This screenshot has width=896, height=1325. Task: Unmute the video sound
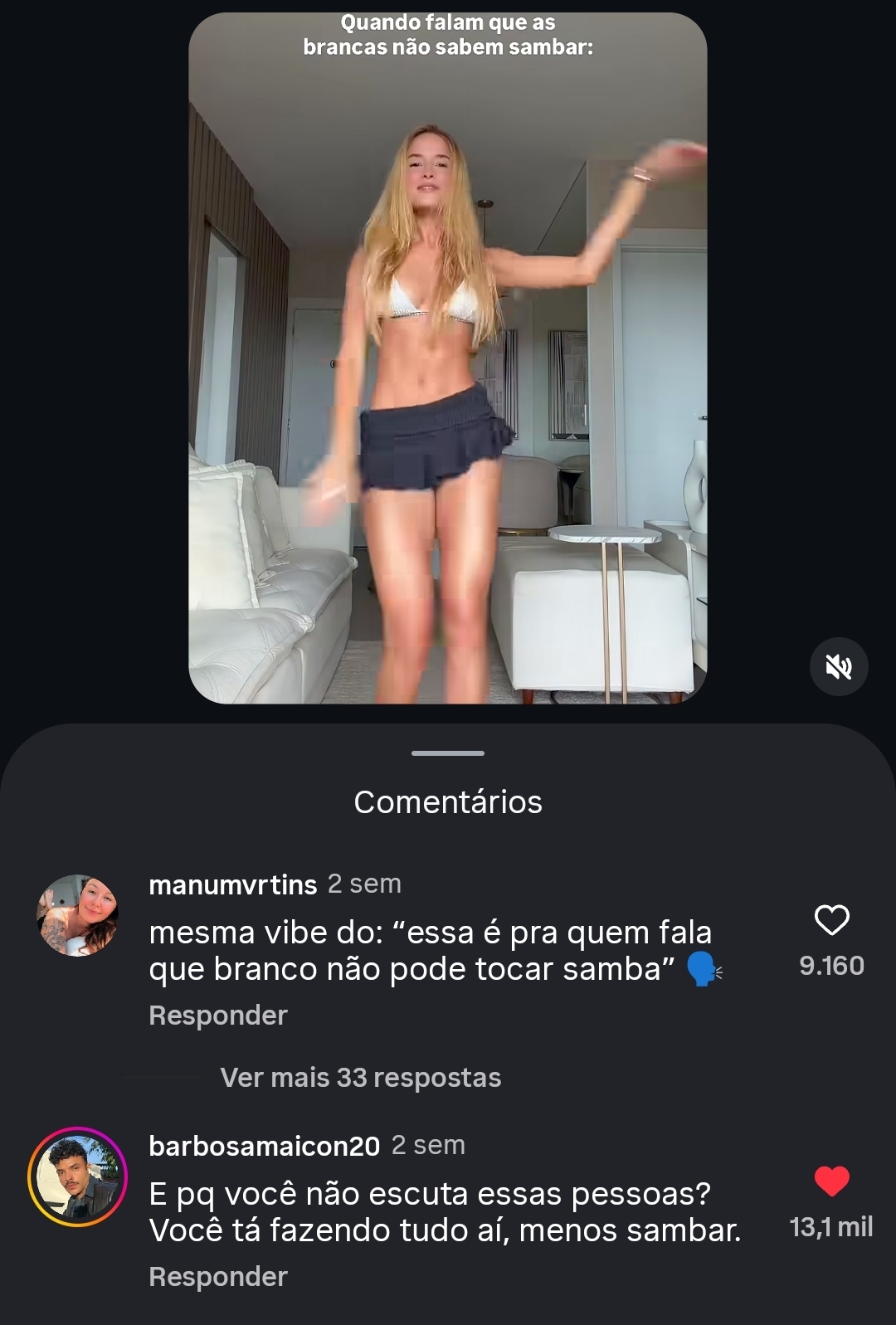[x=838, y=666]
